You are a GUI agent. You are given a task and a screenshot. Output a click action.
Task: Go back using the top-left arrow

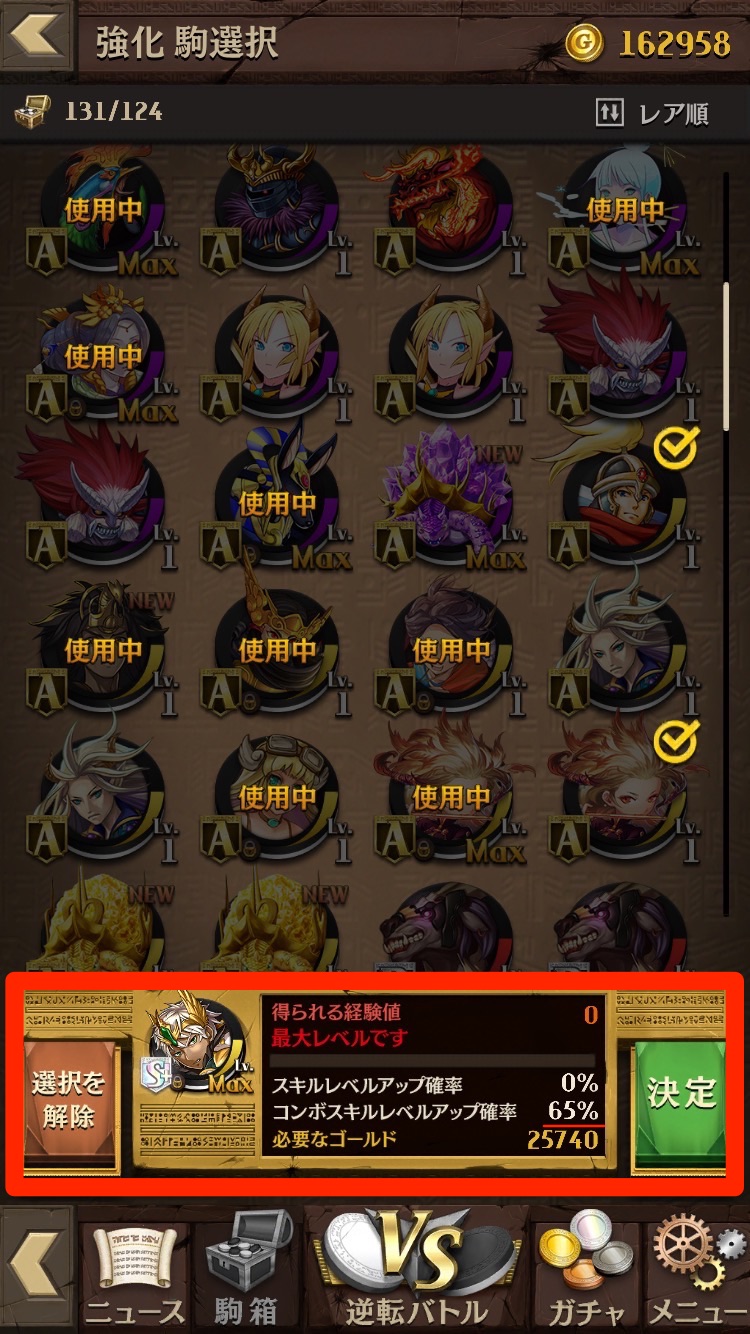[x=35, y=35]
